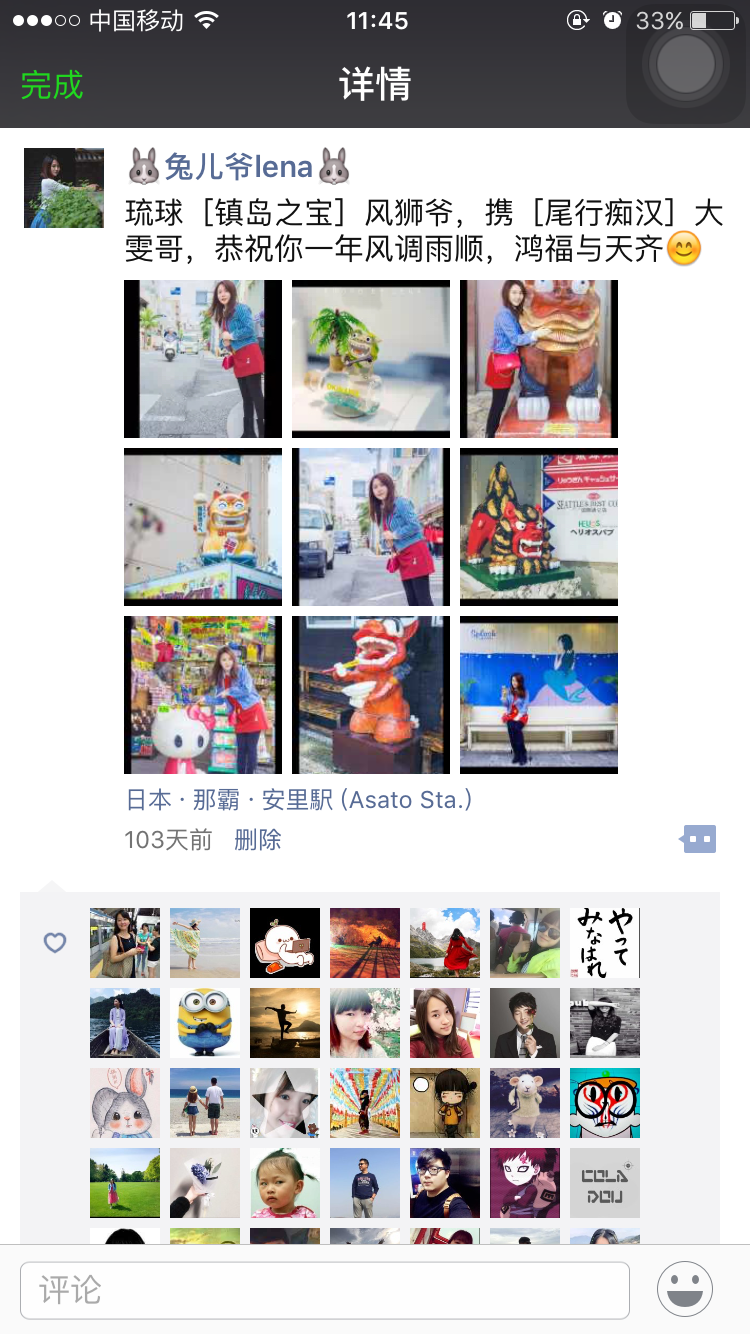Open the 兔儿爷lena username link
The width and height of the screenshot is (750, 1334).
(x=238, y=165)
